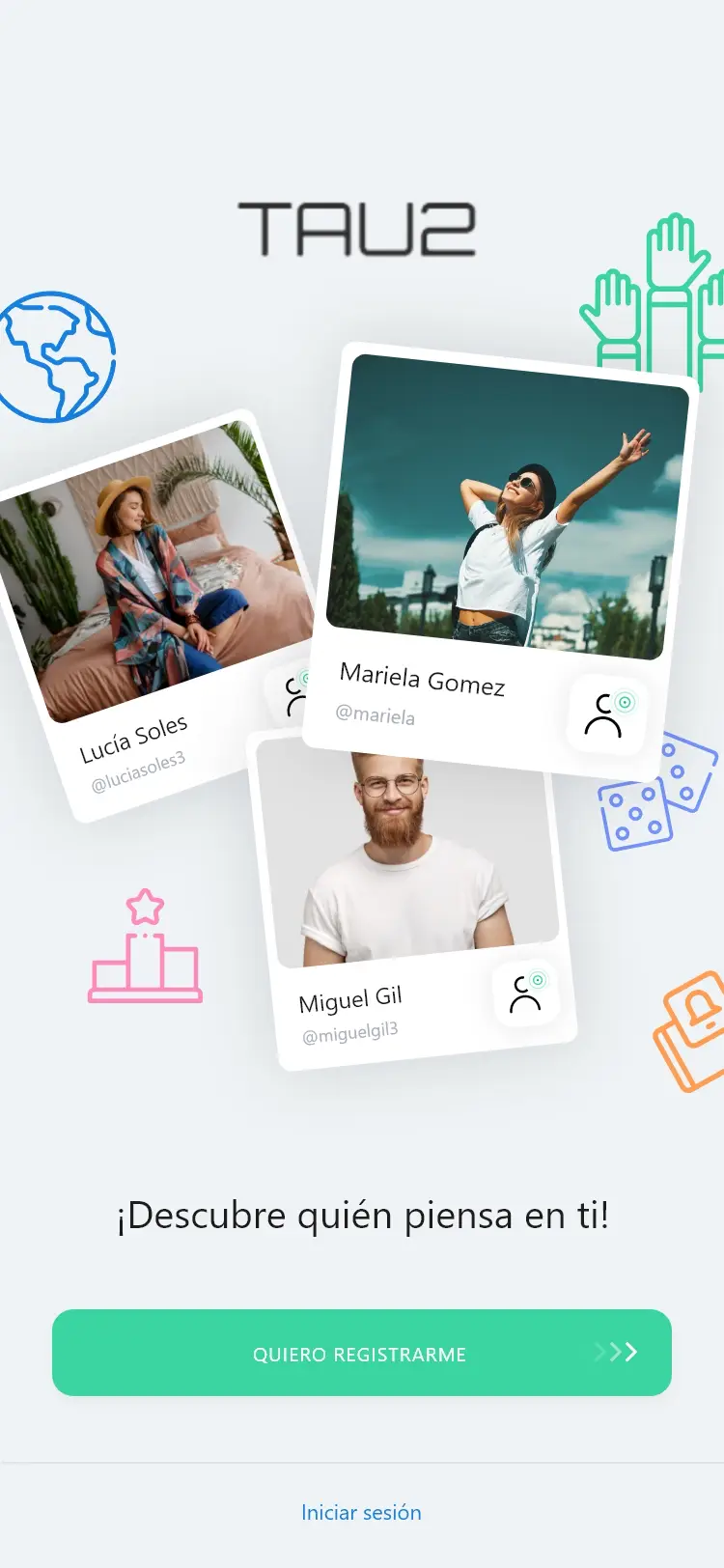
Task: Open the Iniciar sesión link
Action: [x=361, y=1512]
